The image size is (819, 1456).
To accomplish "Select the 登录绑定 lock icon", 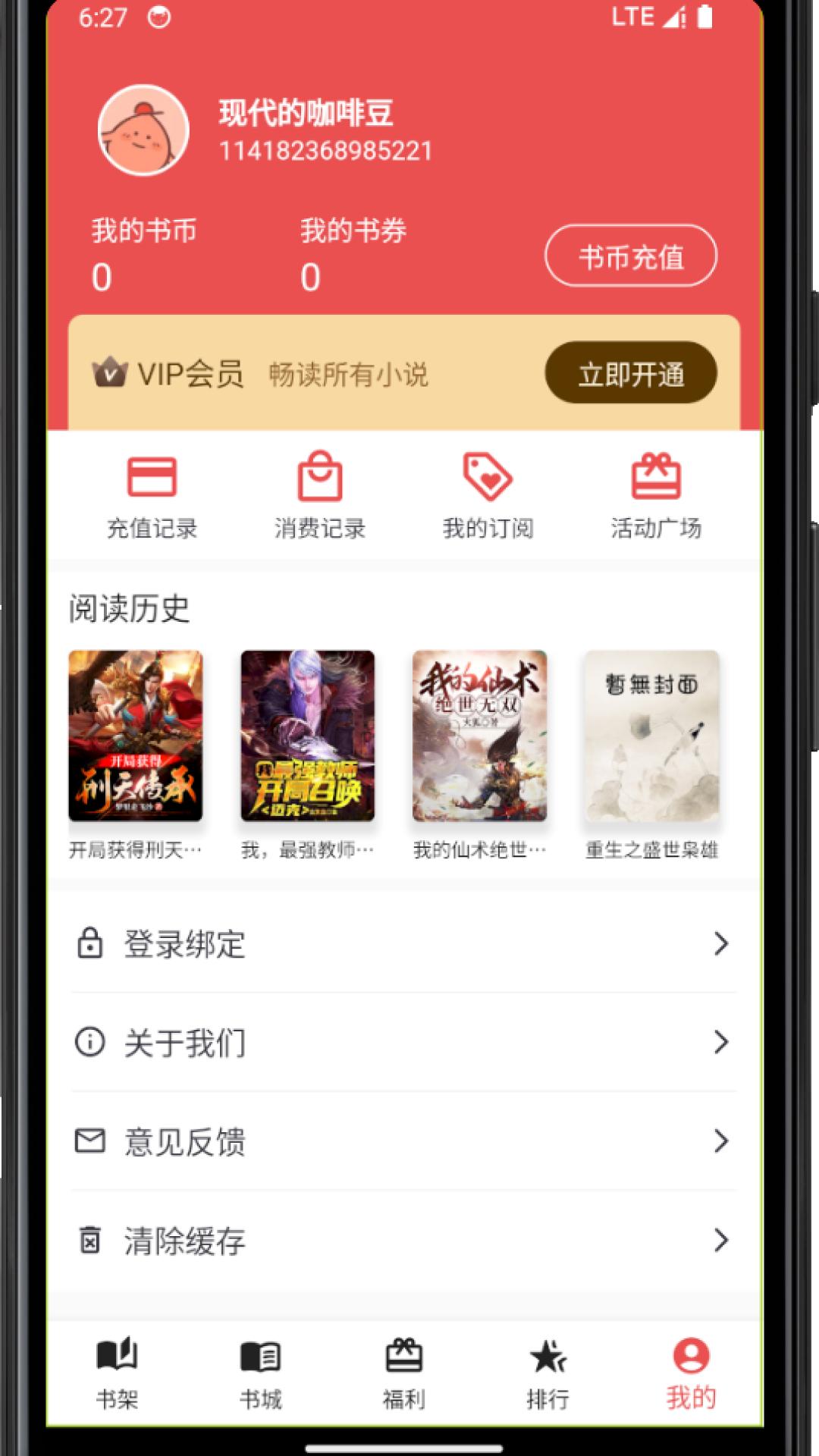I will 89,944.
